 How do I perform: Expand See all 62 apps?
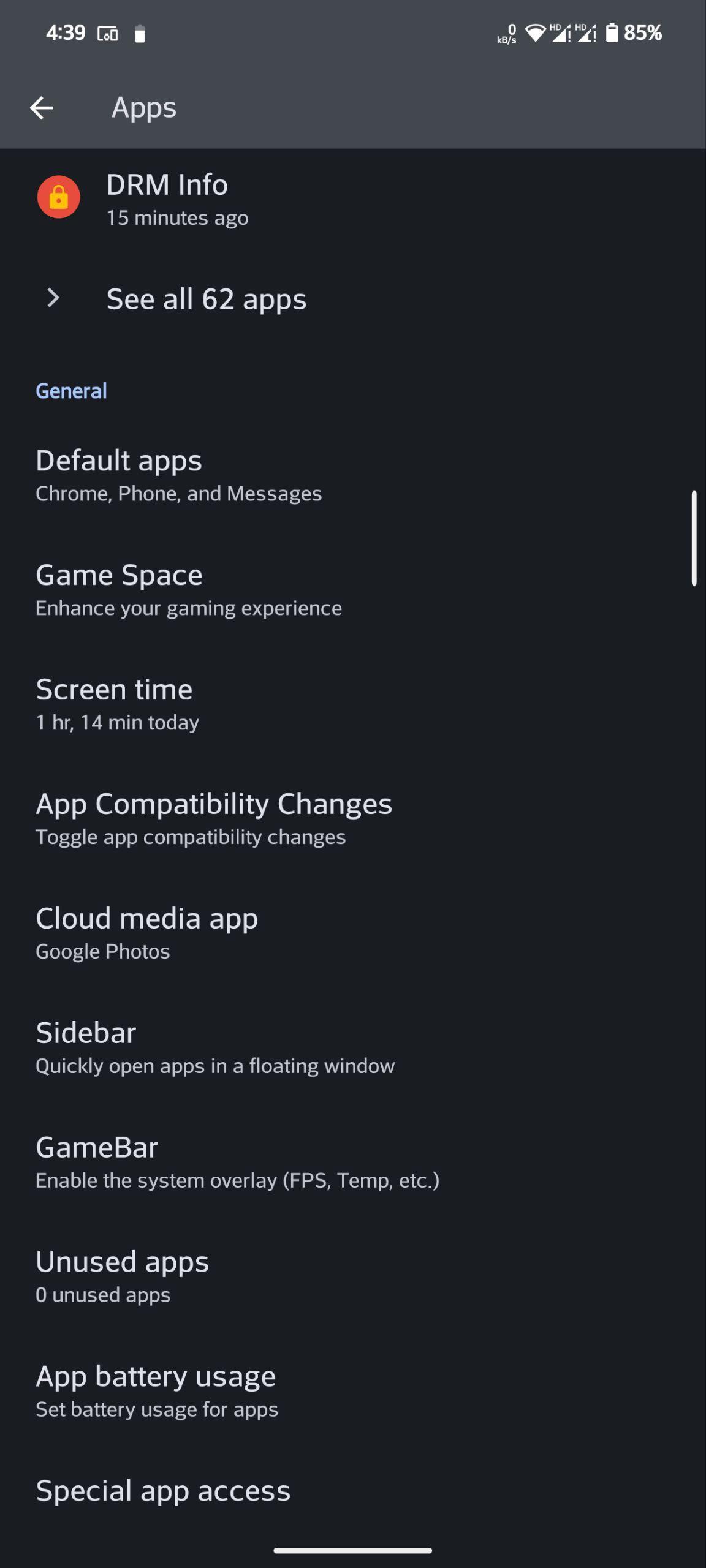click(353, 299)
